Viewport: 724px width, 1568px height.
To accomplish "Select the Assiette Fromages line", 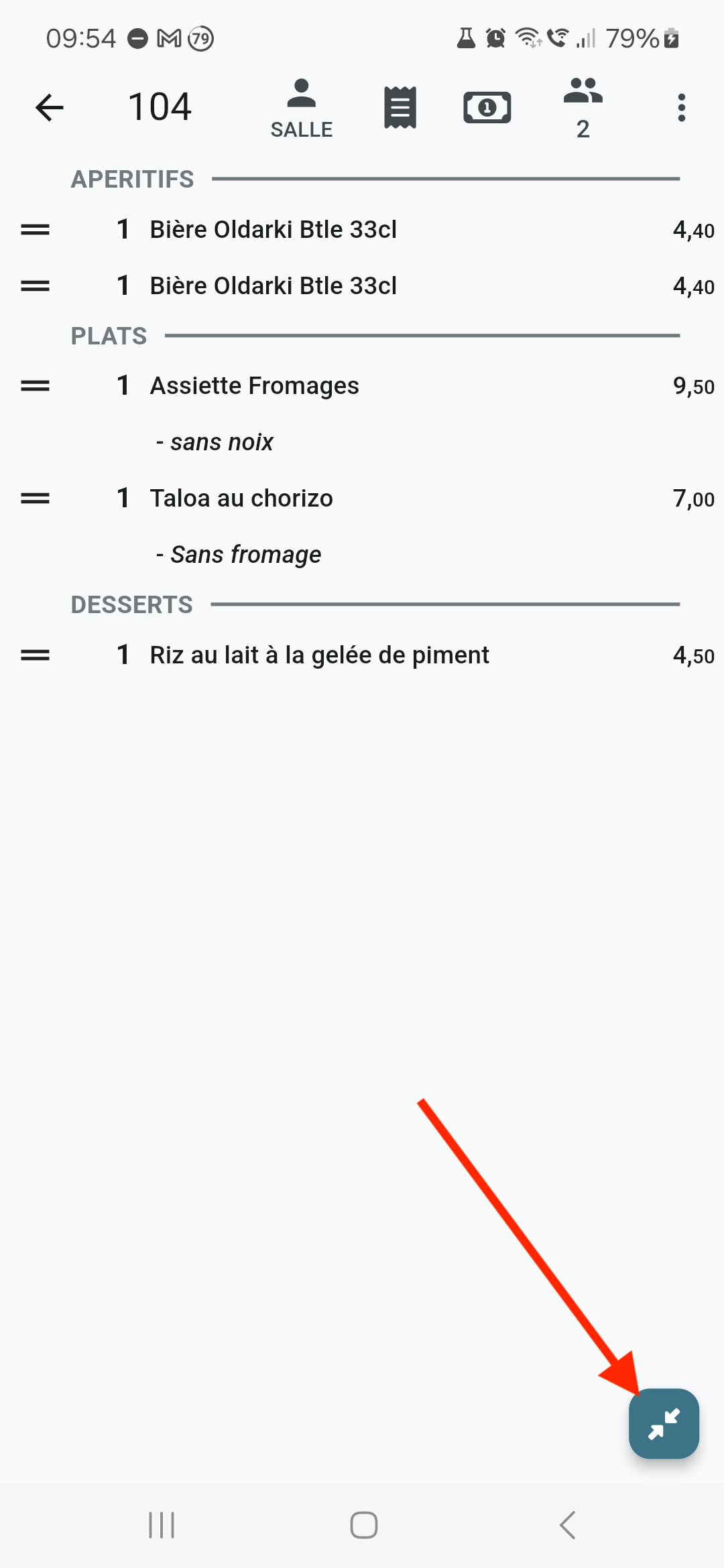I will [x=362, y=386].
